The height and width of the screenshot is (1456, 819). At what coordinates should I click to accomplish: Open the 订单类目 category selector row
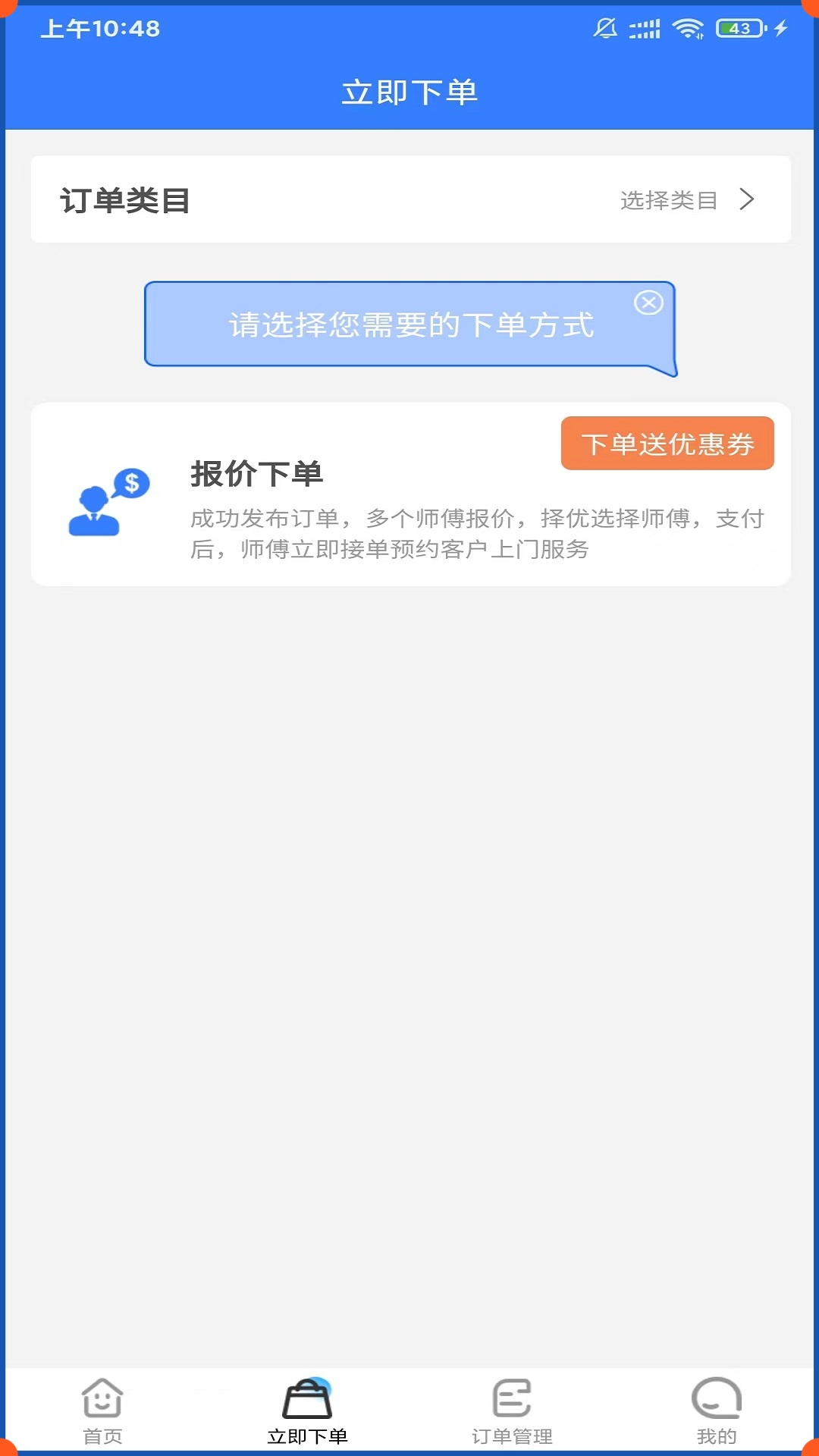pos(409,199)
